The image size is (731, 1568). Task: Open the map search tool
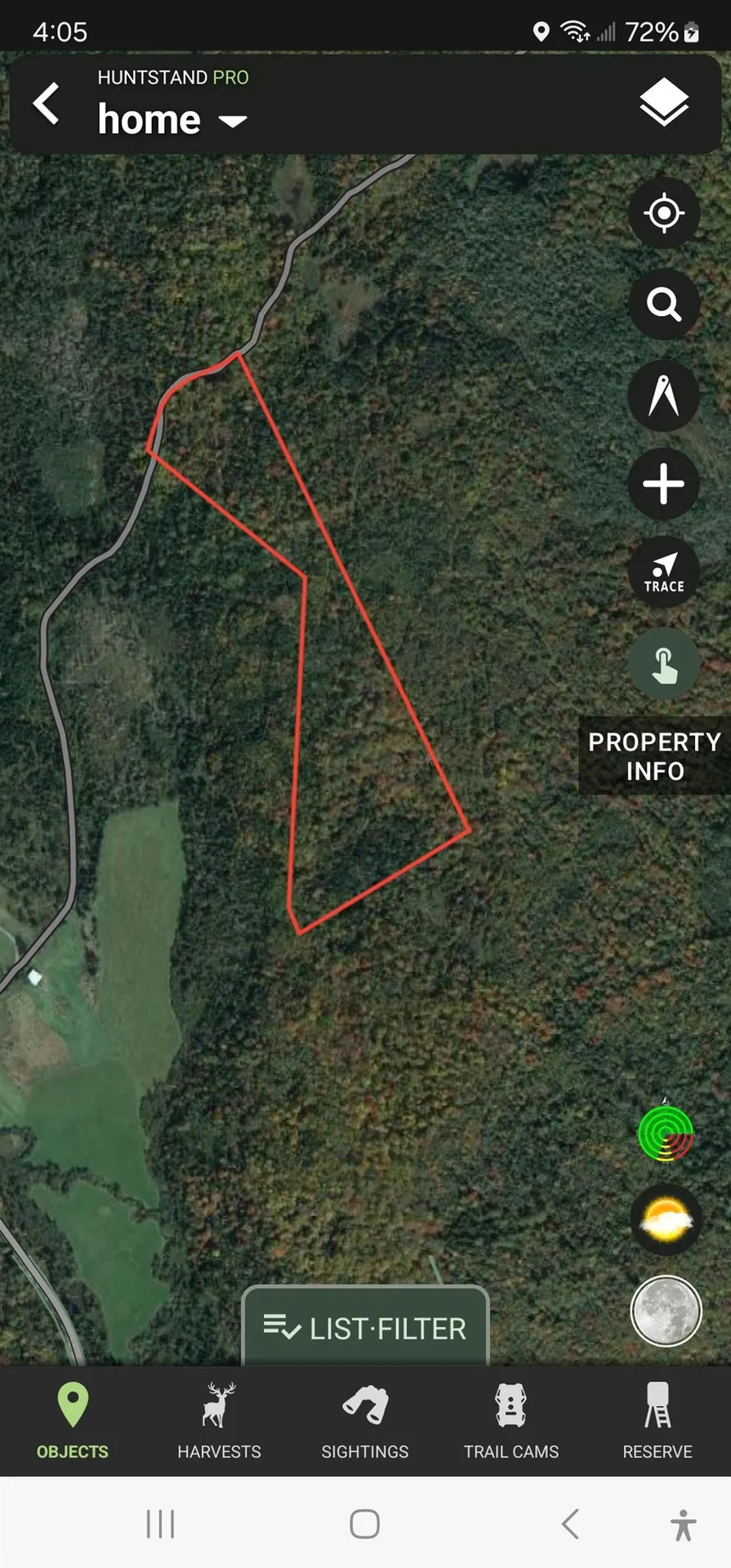tap(664, 304)
